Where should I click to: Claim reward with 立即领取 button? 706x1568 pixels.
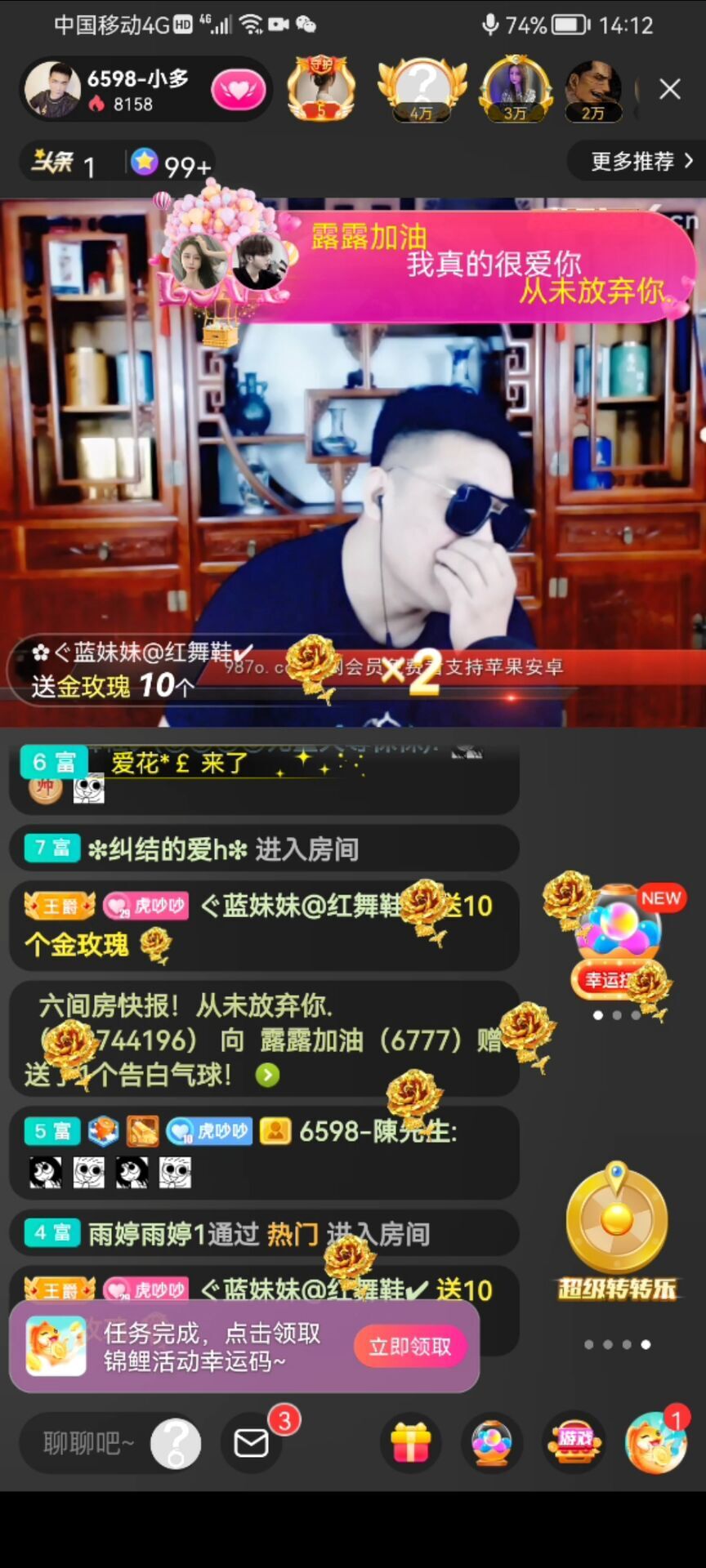coord(409,1347)
